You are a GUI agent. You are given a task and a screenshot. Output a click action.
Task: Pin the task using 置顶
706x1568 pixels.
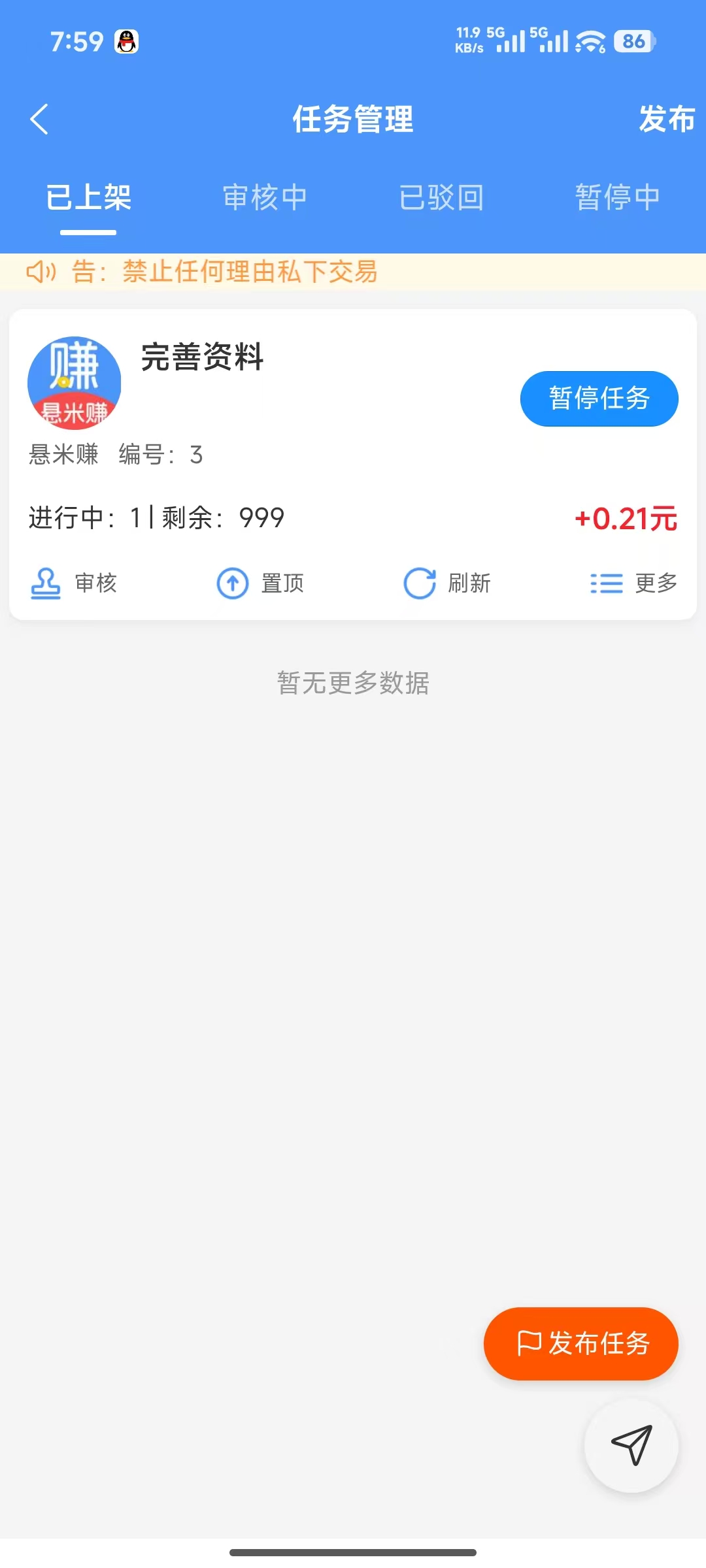(260, 583)
